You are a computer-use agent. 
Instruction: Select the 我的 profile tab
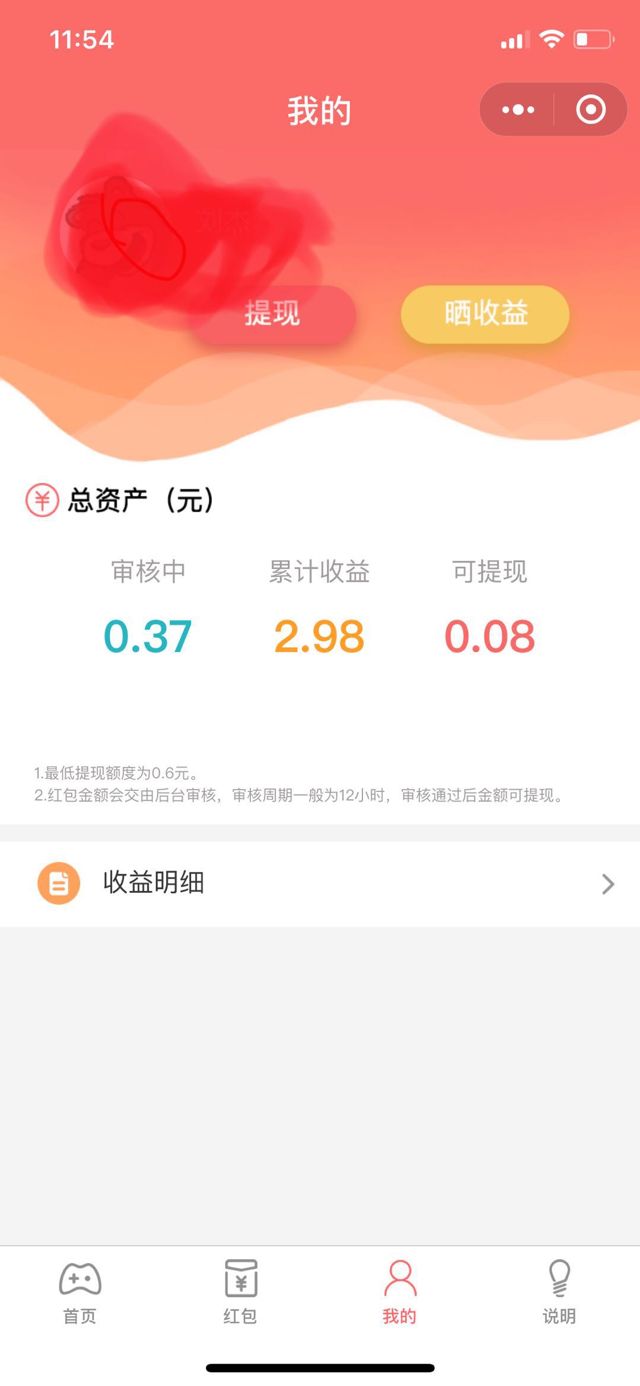tap(399, 1292)
